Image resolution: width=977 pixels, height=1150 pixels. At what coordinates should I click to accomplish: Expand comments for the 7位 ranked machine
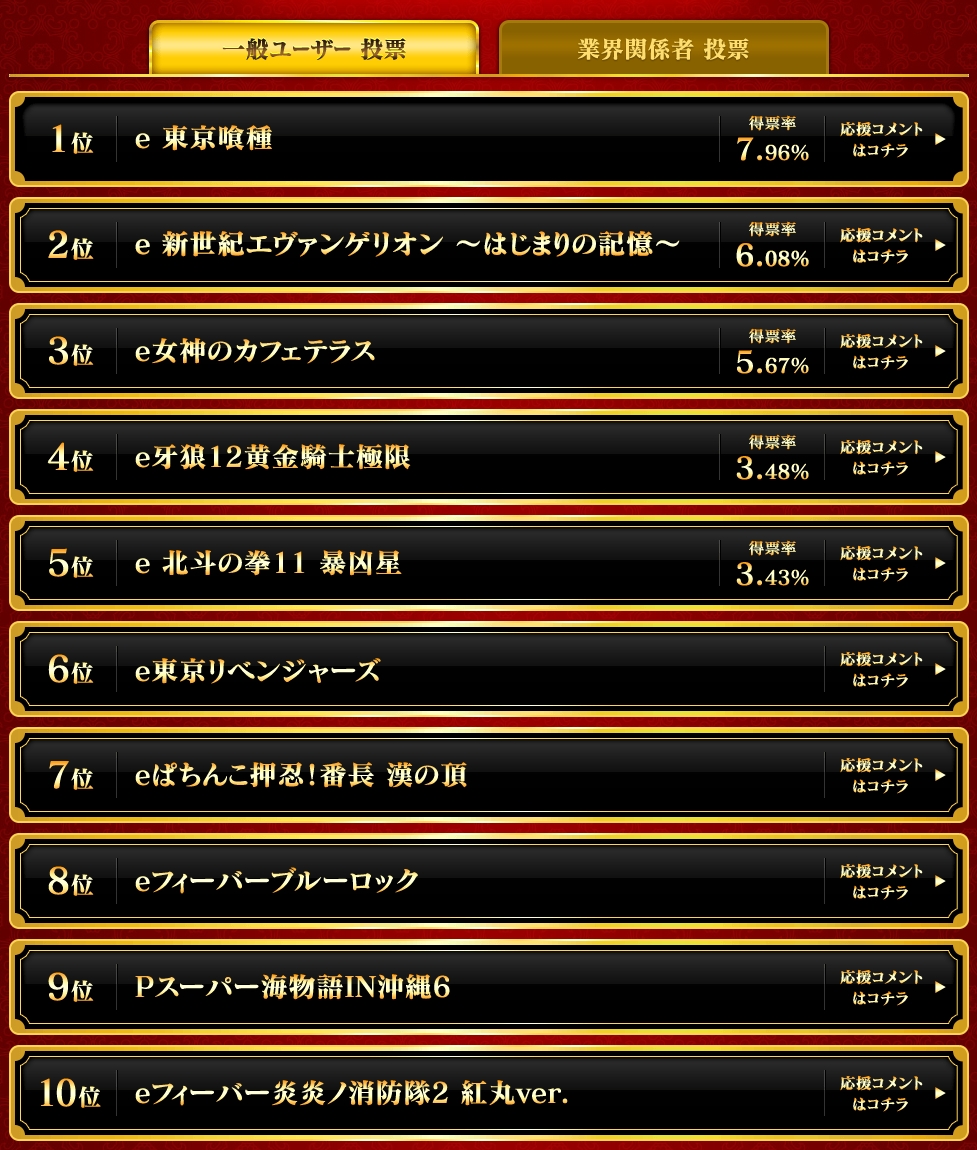click(x=880, y=777)
